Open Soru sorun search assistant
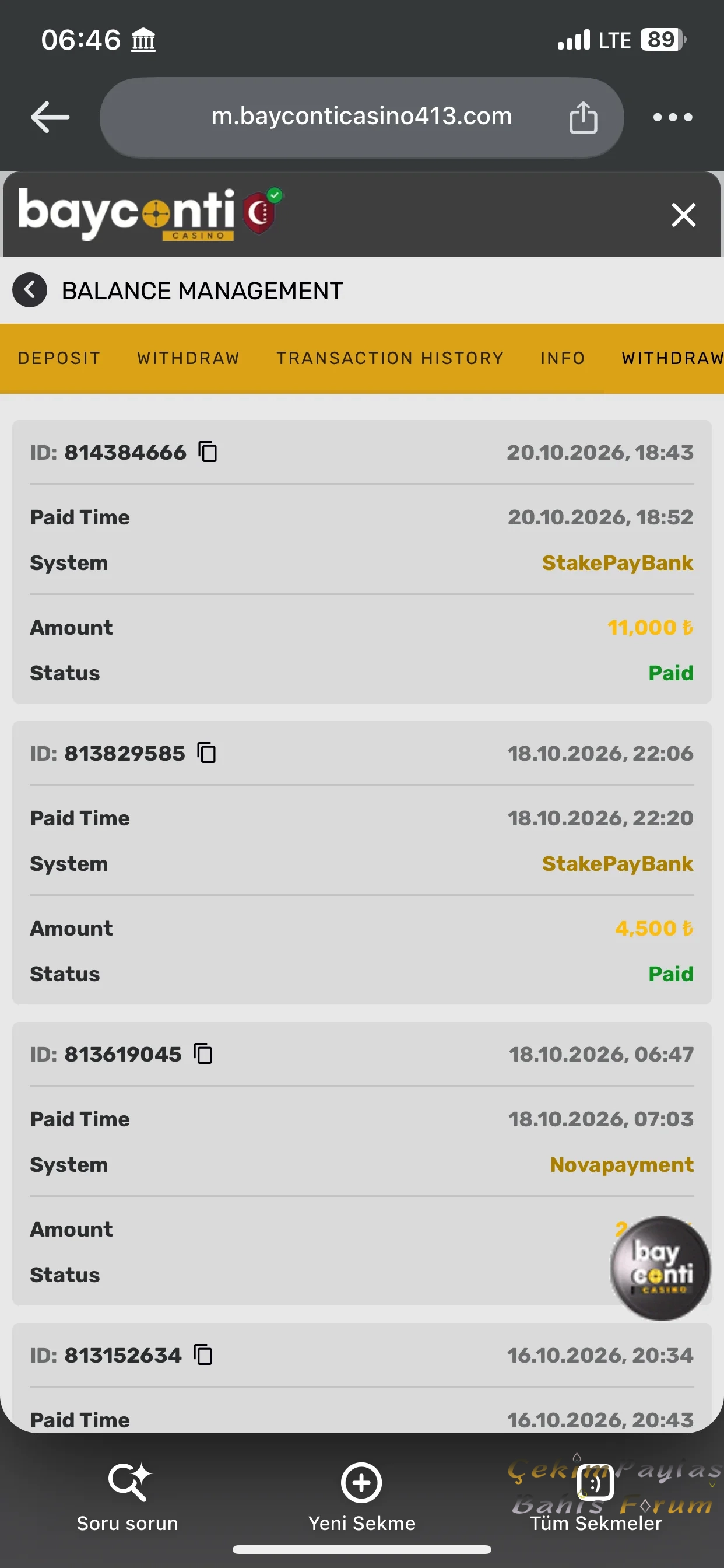The width and height of the screenshot is (724, 1568). pos(127,1497)
